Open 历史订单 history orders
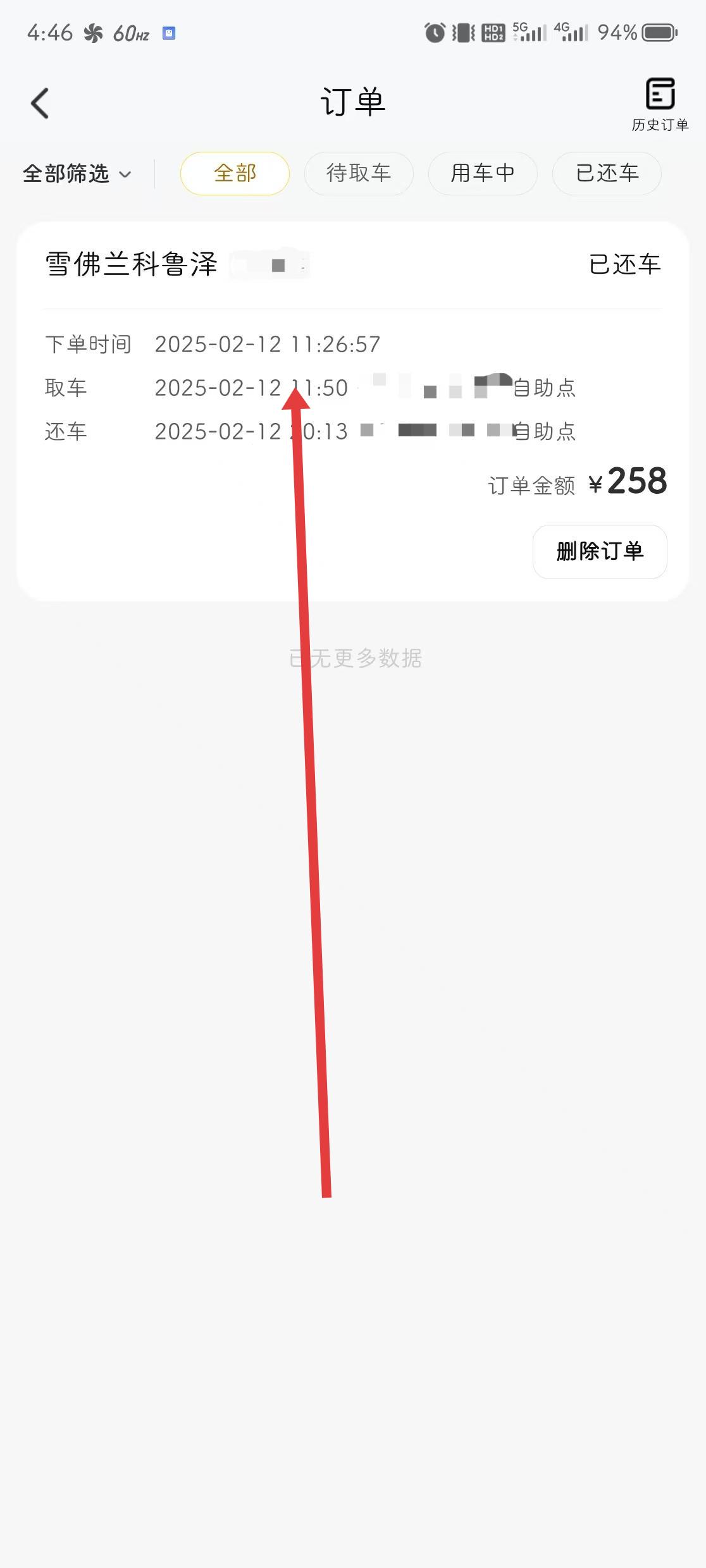Viewport: 706px width, 1568px height. tap(660, 104)
